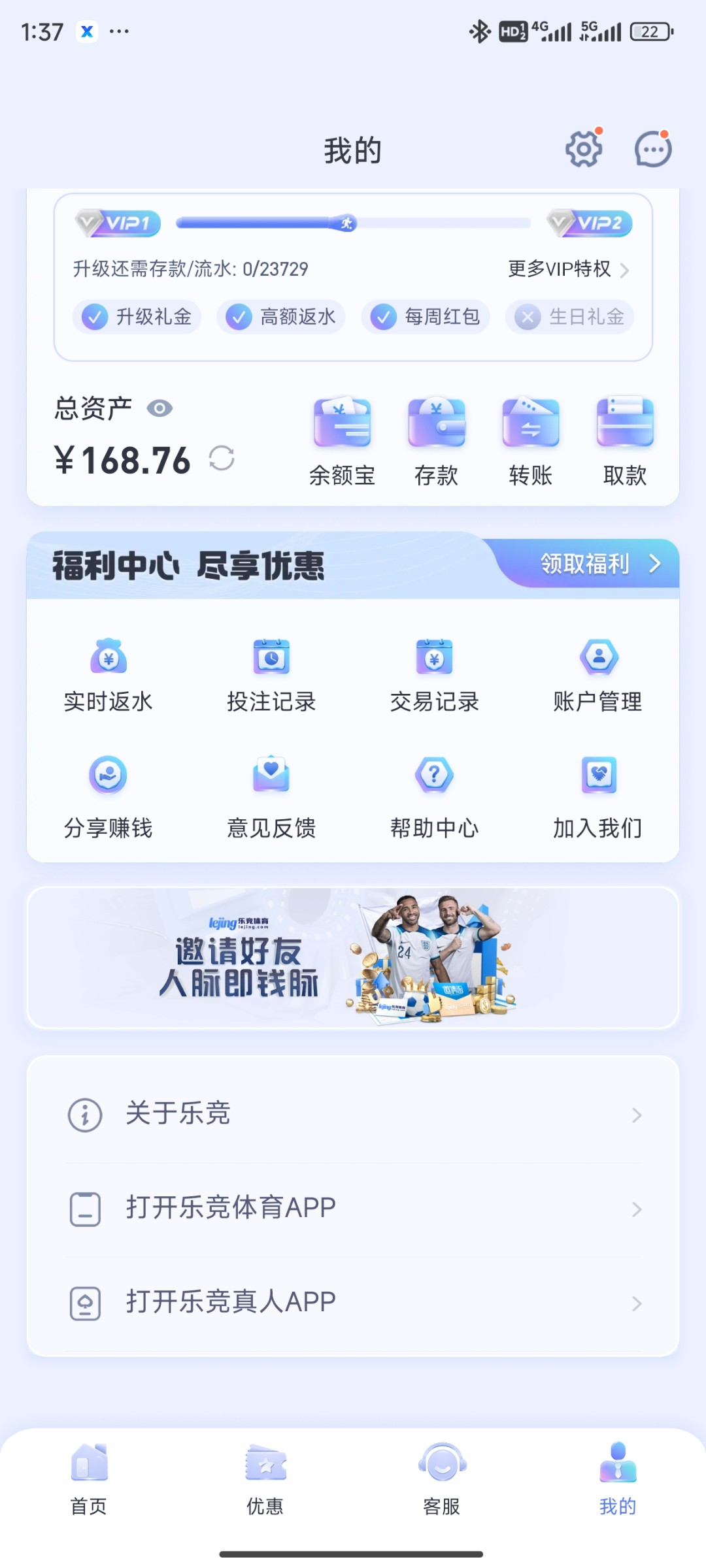This screenshot has height=1568, width=706.
Task: Open 帮助中心
Action: 435,798
